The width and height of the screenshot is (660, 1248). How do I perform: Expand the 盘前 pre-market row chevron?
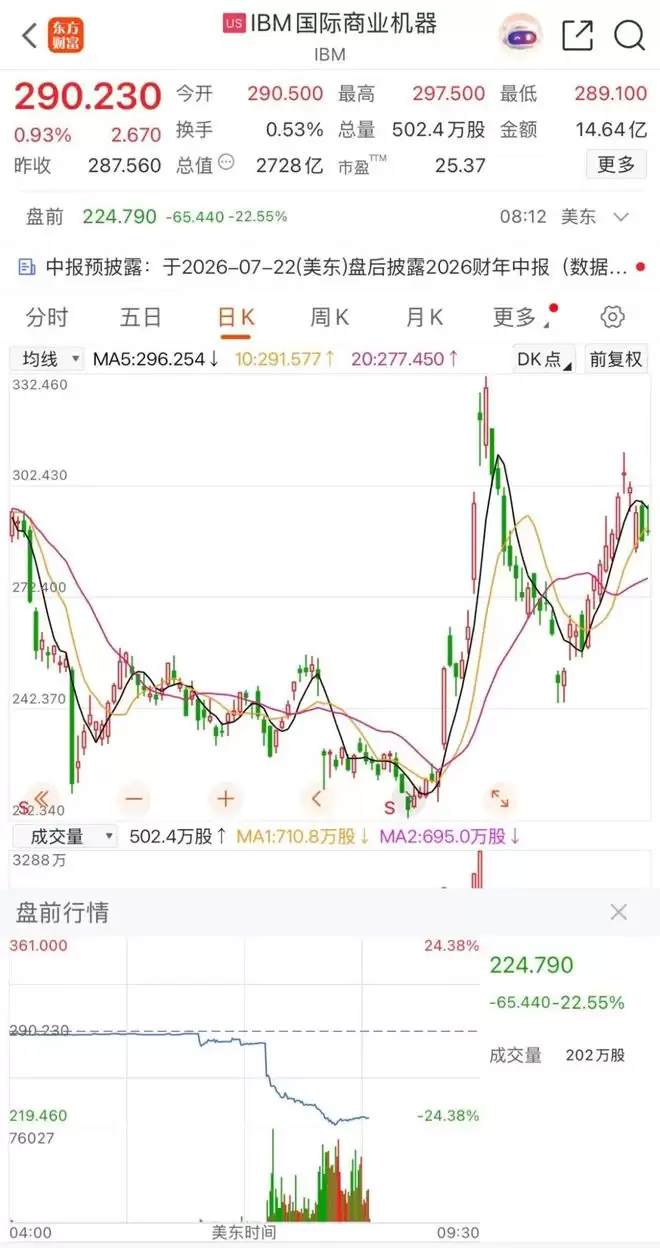point(621,217)
